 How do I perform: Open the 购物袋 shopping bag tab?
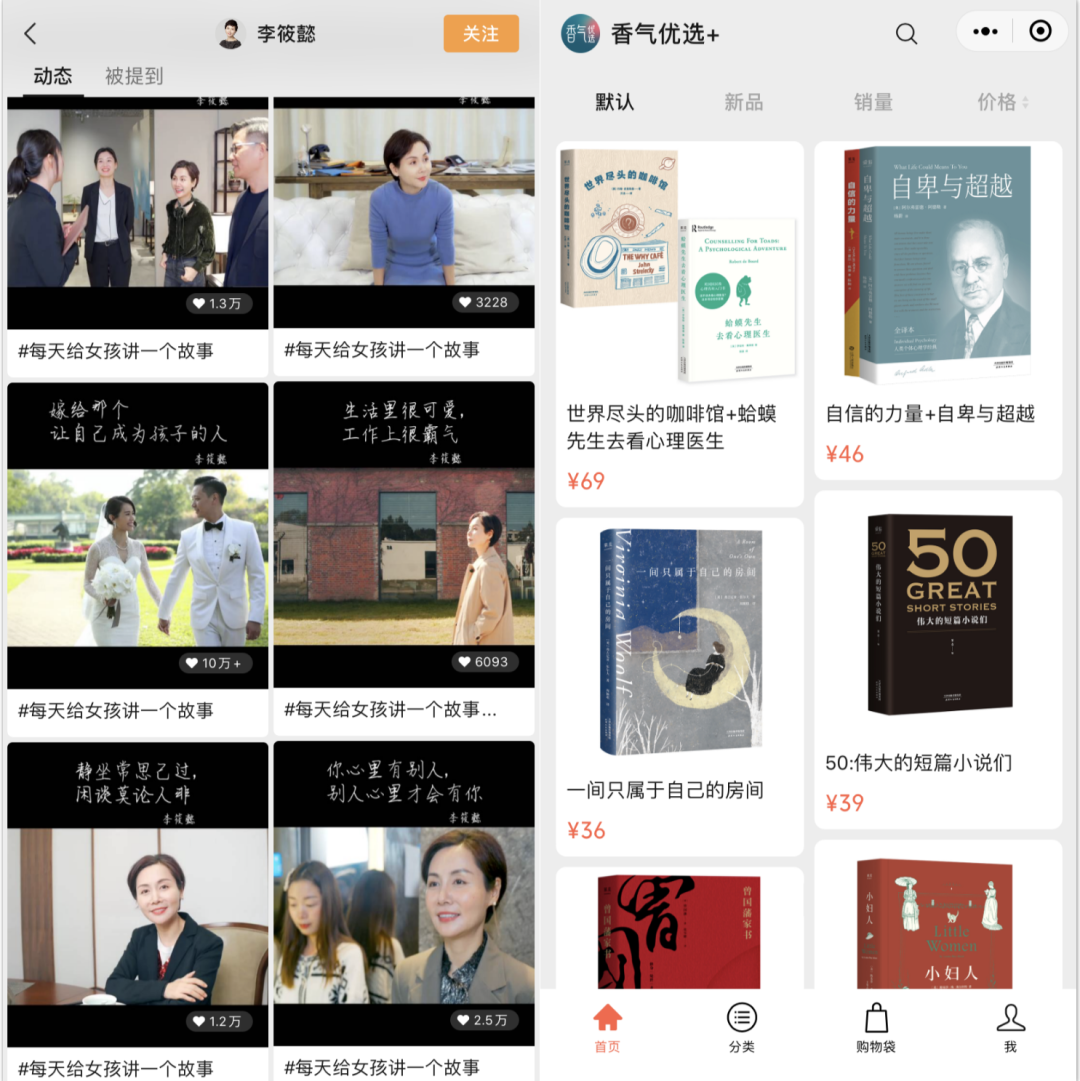pyautogui.click(x=876, y=1028)
